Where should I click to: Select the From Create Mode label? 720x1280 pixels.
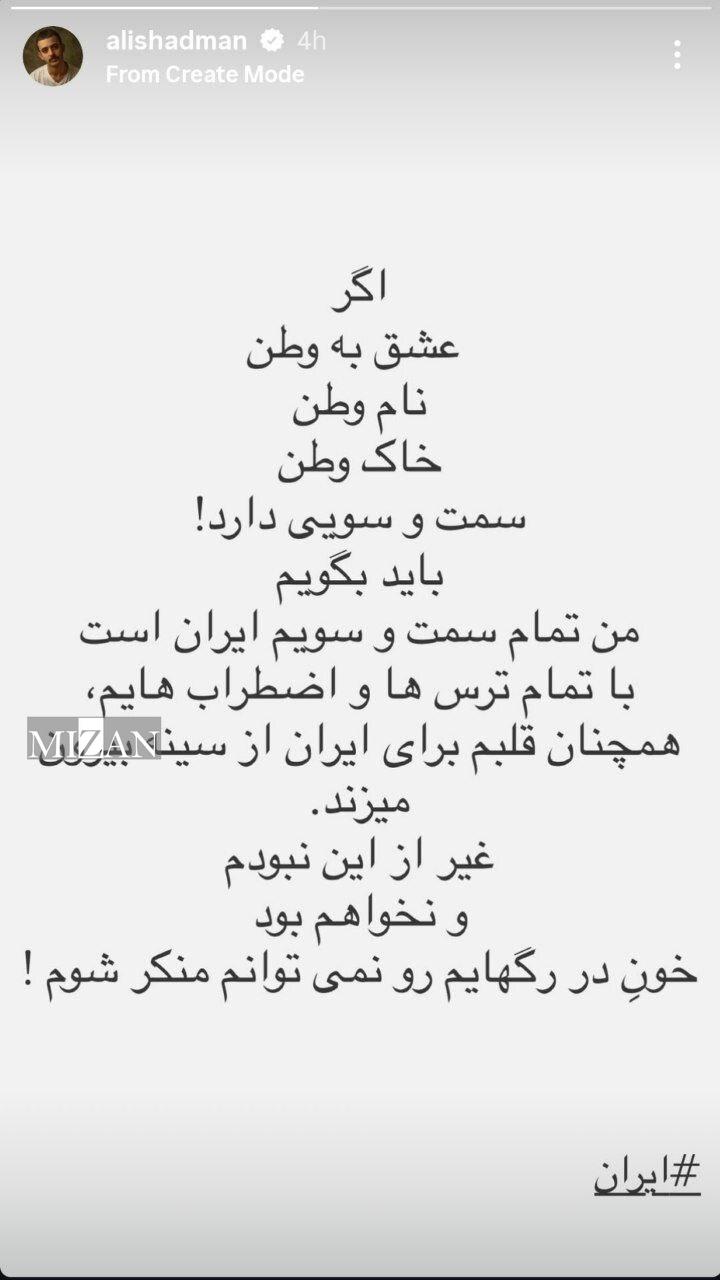coord(205,73)
